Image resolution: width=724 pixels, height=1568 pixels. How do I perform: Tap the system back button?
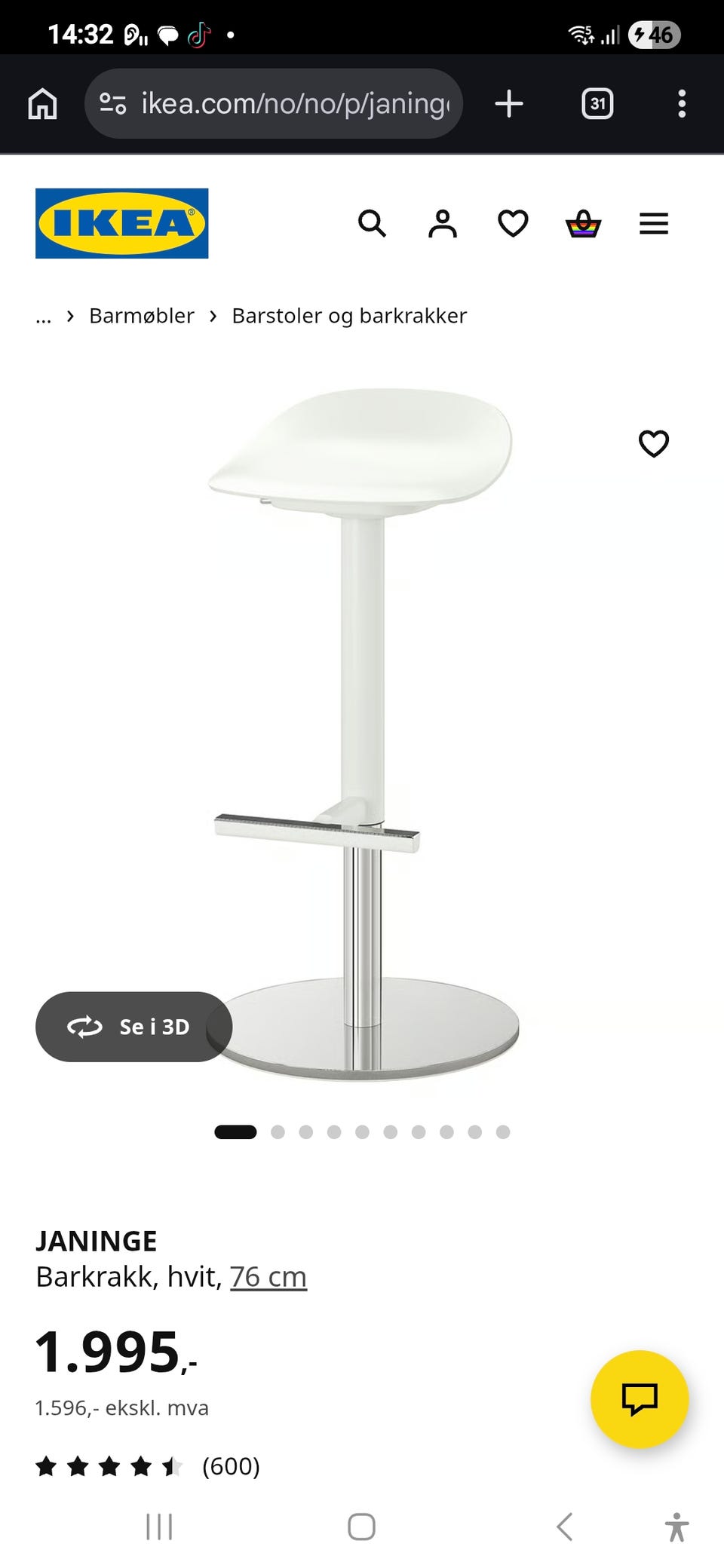pos(564,1527)
